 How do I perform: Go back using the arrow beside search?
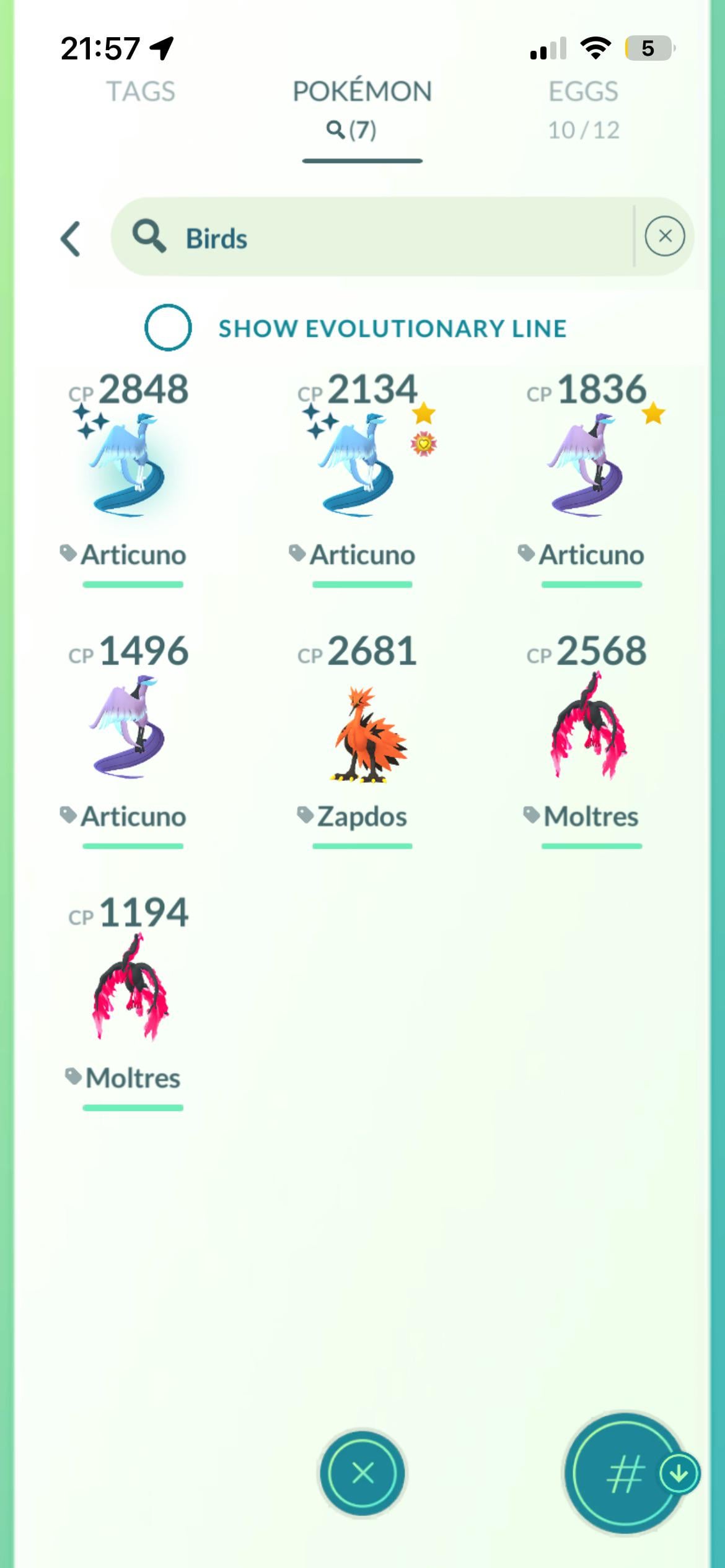point(71,238)
